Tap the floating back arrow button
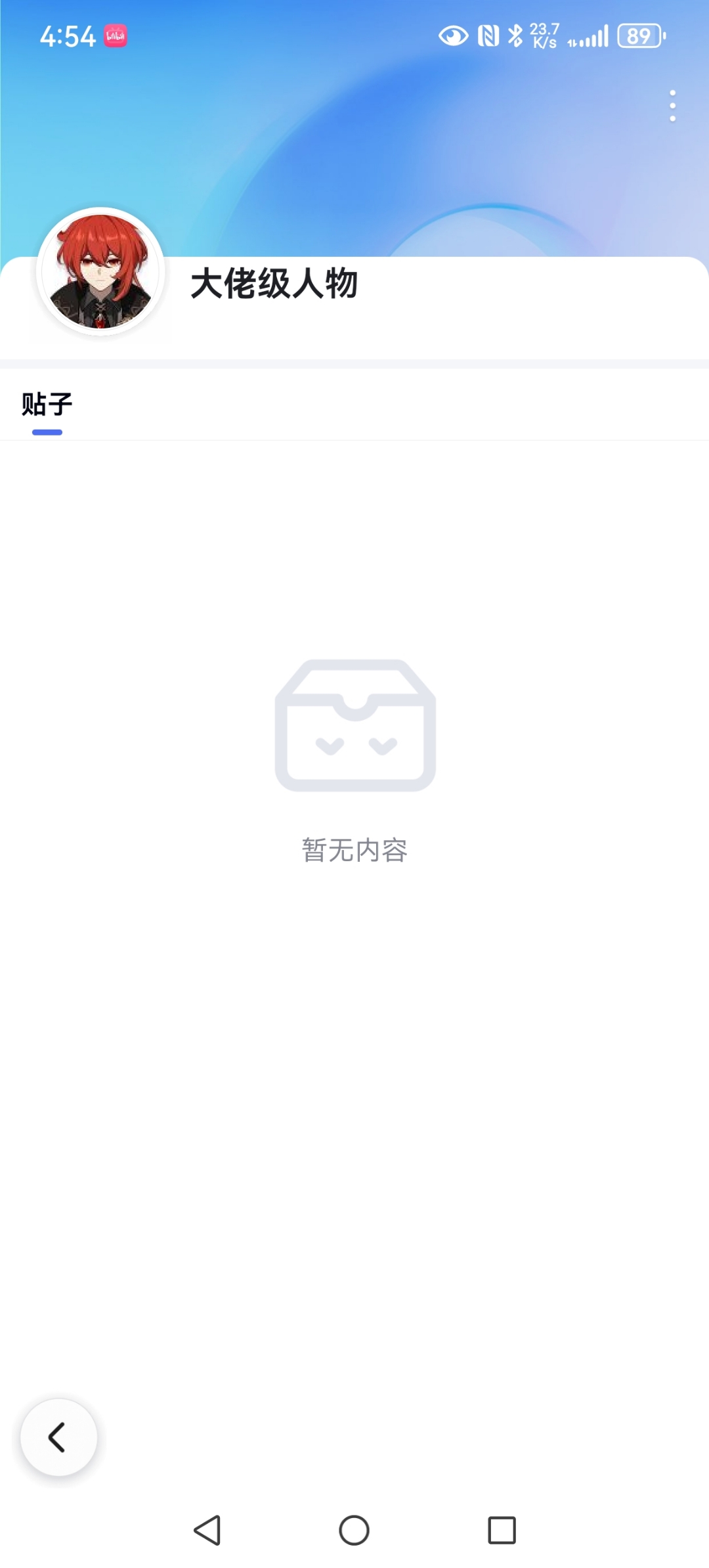The image size is (709, 1568). [58, 1437]
